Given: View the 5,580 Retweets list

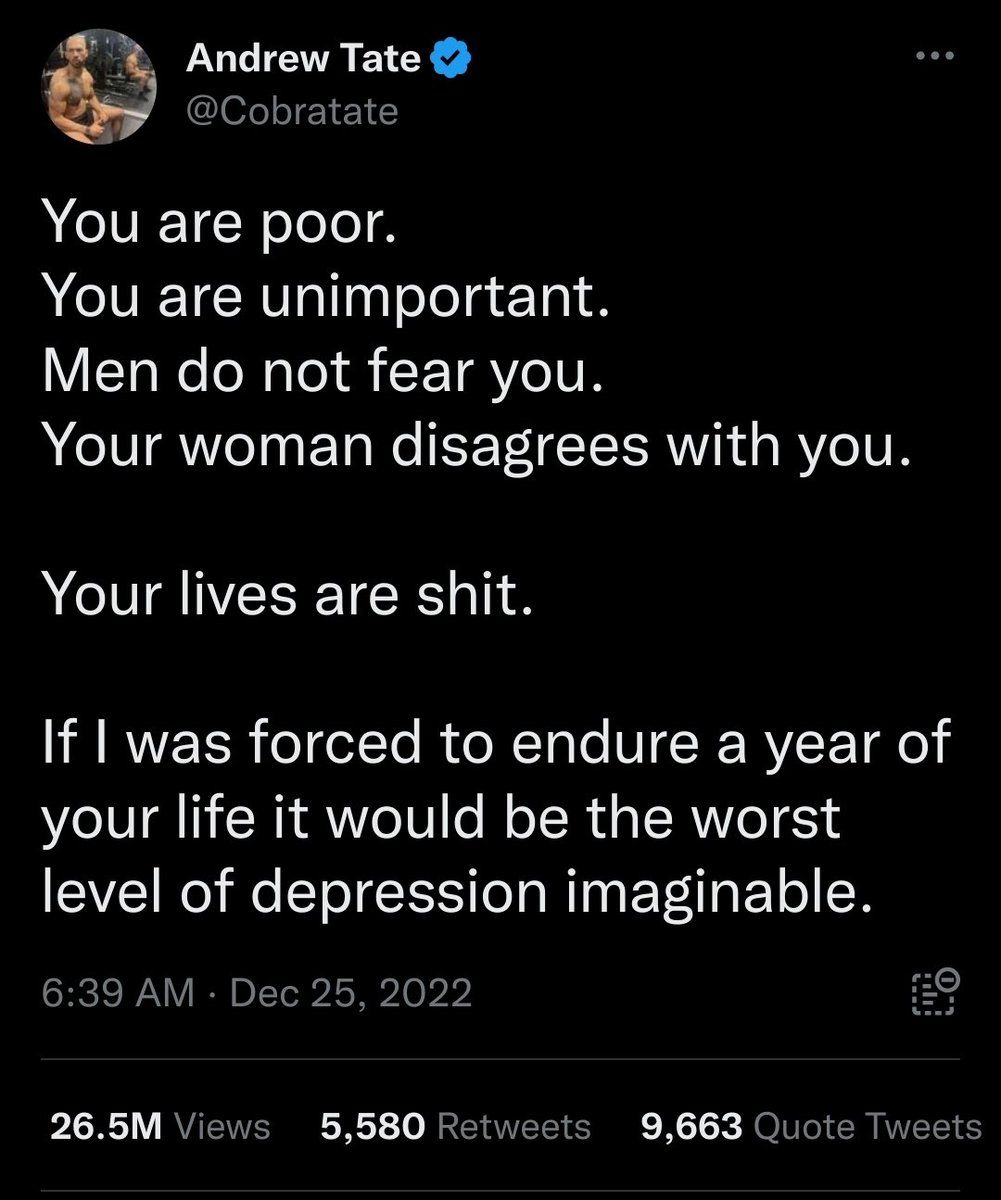Looking at the screenshot, I should (x=455, y=1127).
